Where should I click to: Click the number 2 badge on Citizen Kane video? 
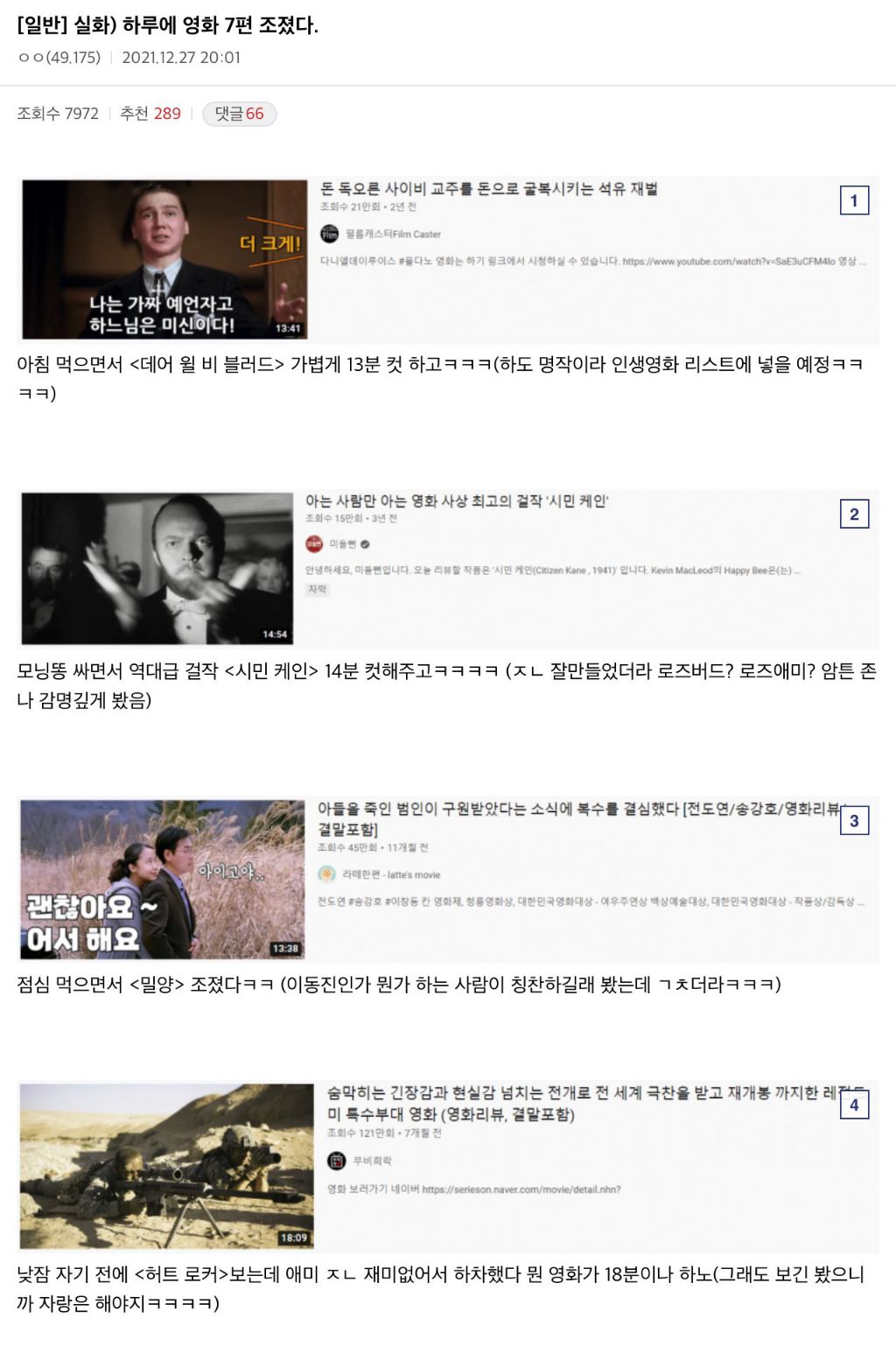tap(854, 512)
